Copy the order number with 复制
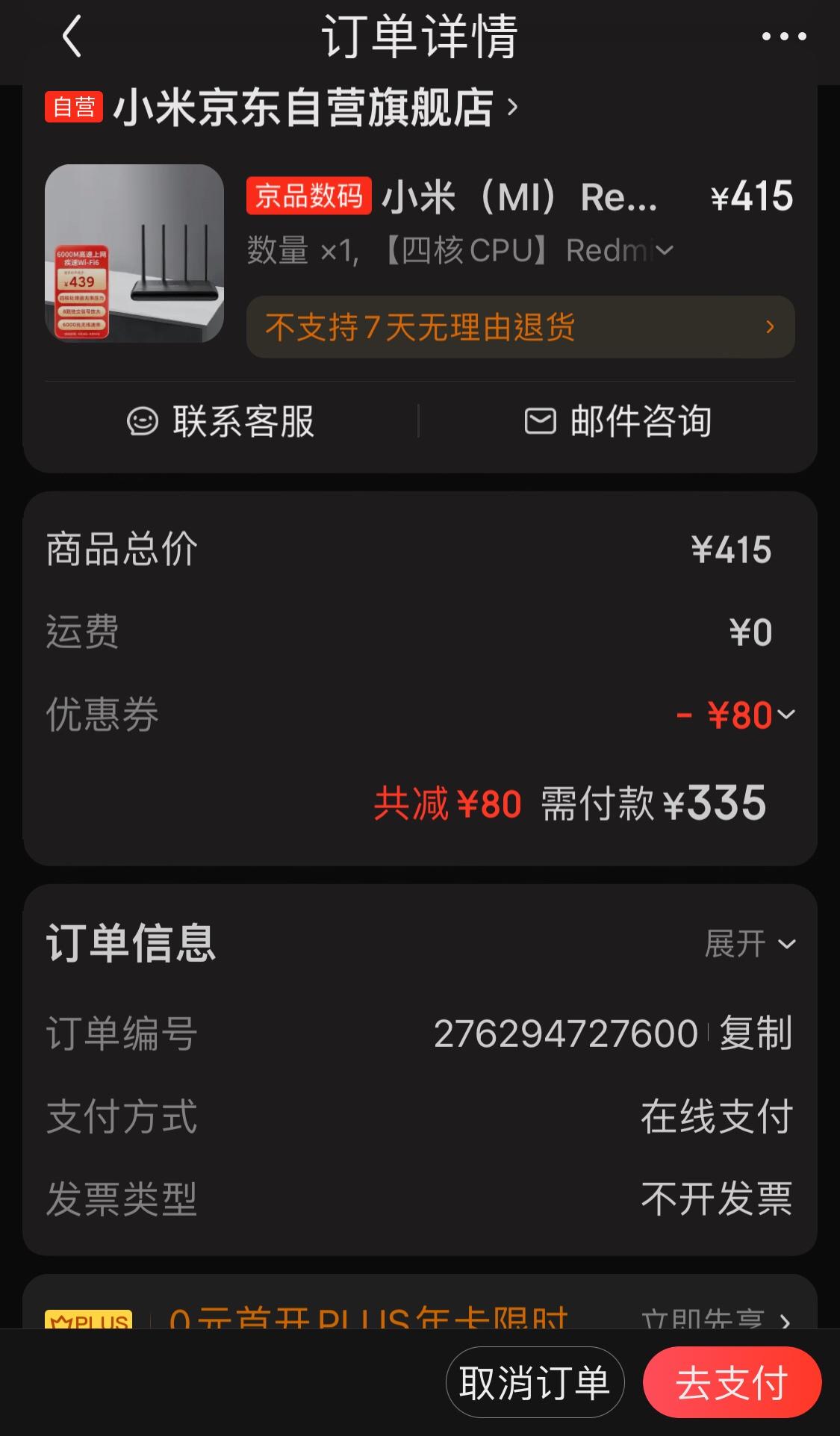Screen dimensions: 840x1436 [x=755, y=1034]
